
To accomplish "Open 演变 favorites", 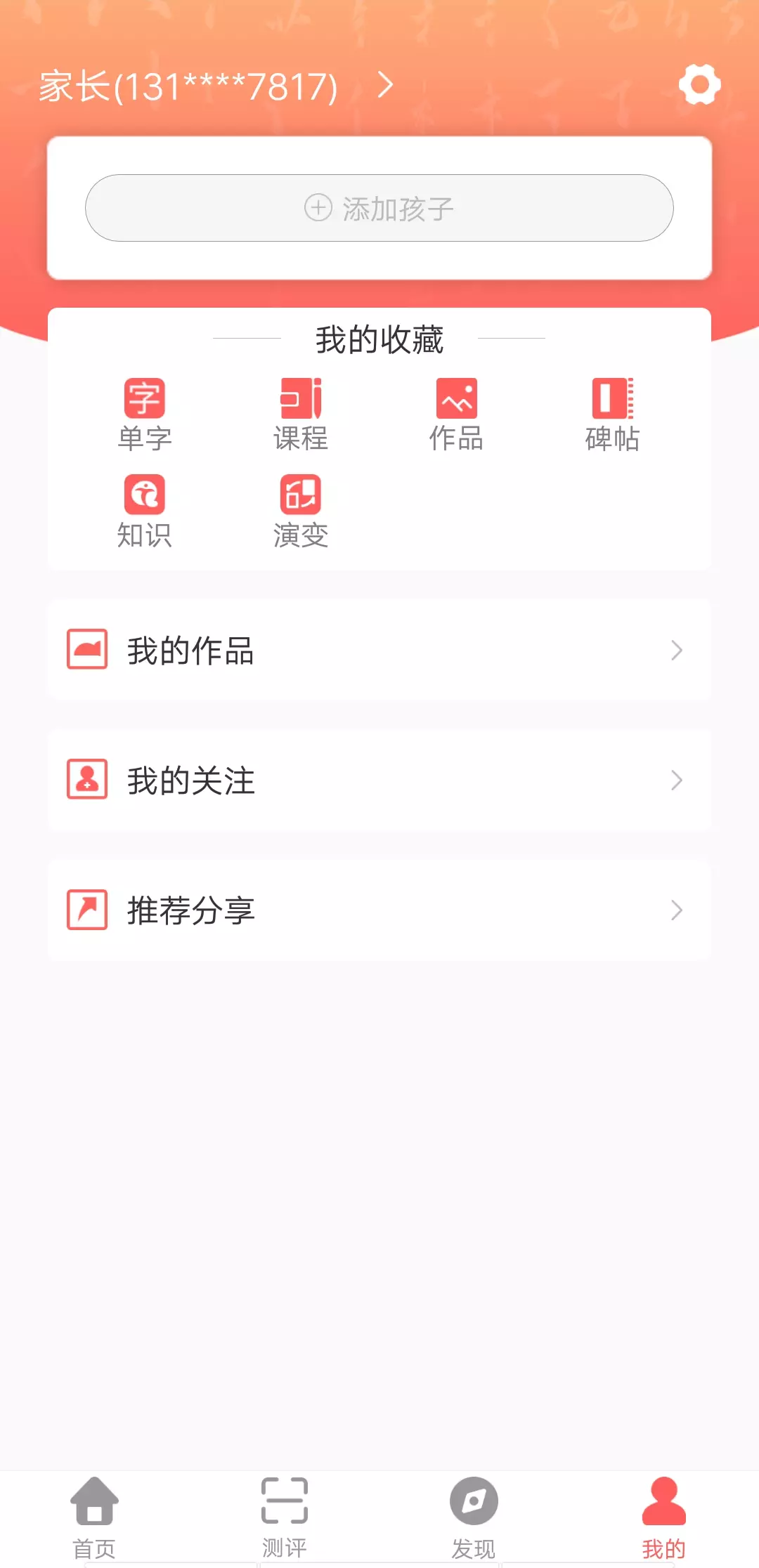I will (301, 511).
